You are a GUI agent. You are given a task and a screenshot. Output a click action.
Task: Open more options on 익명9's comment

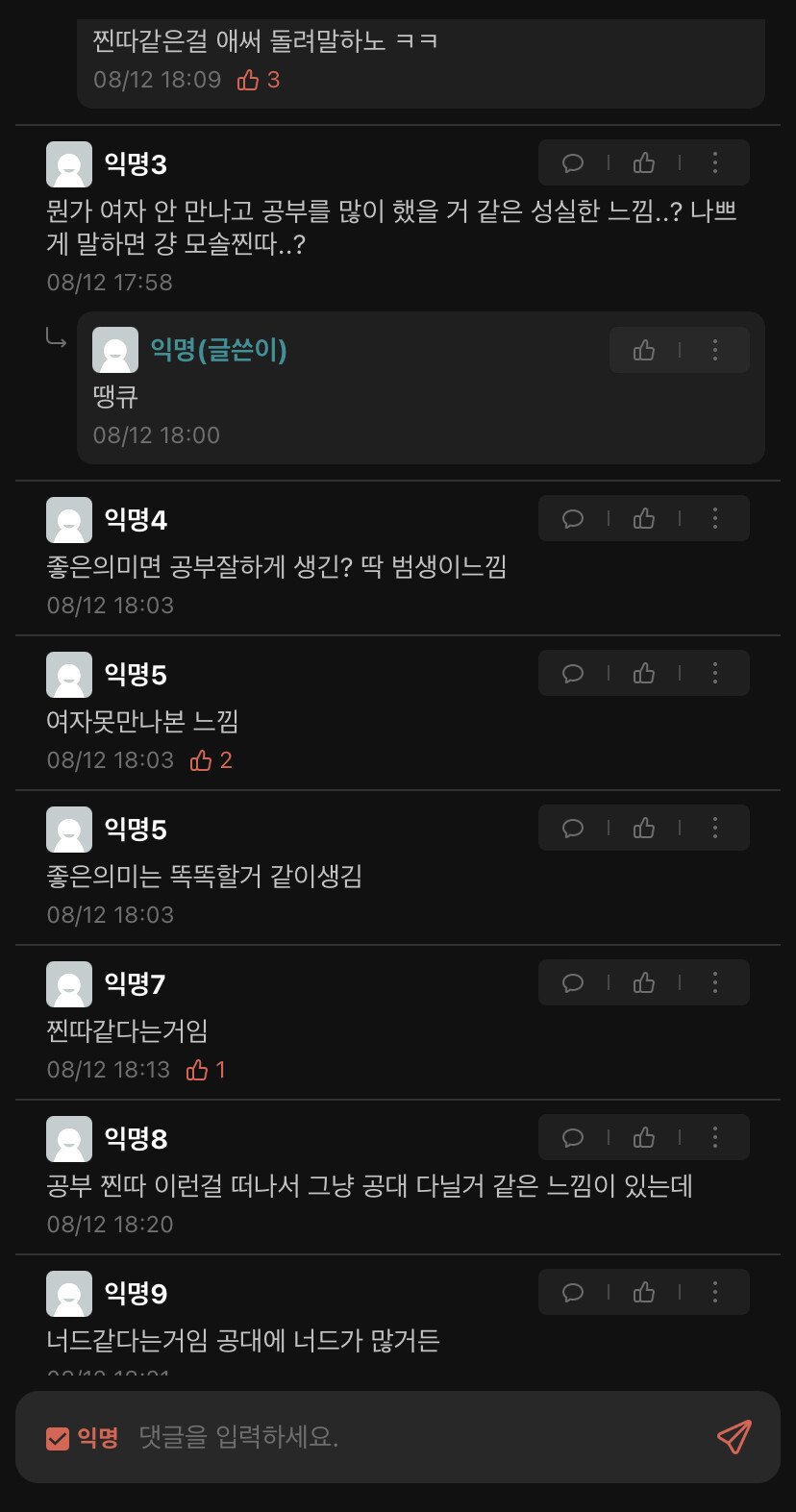point(714,1293)
